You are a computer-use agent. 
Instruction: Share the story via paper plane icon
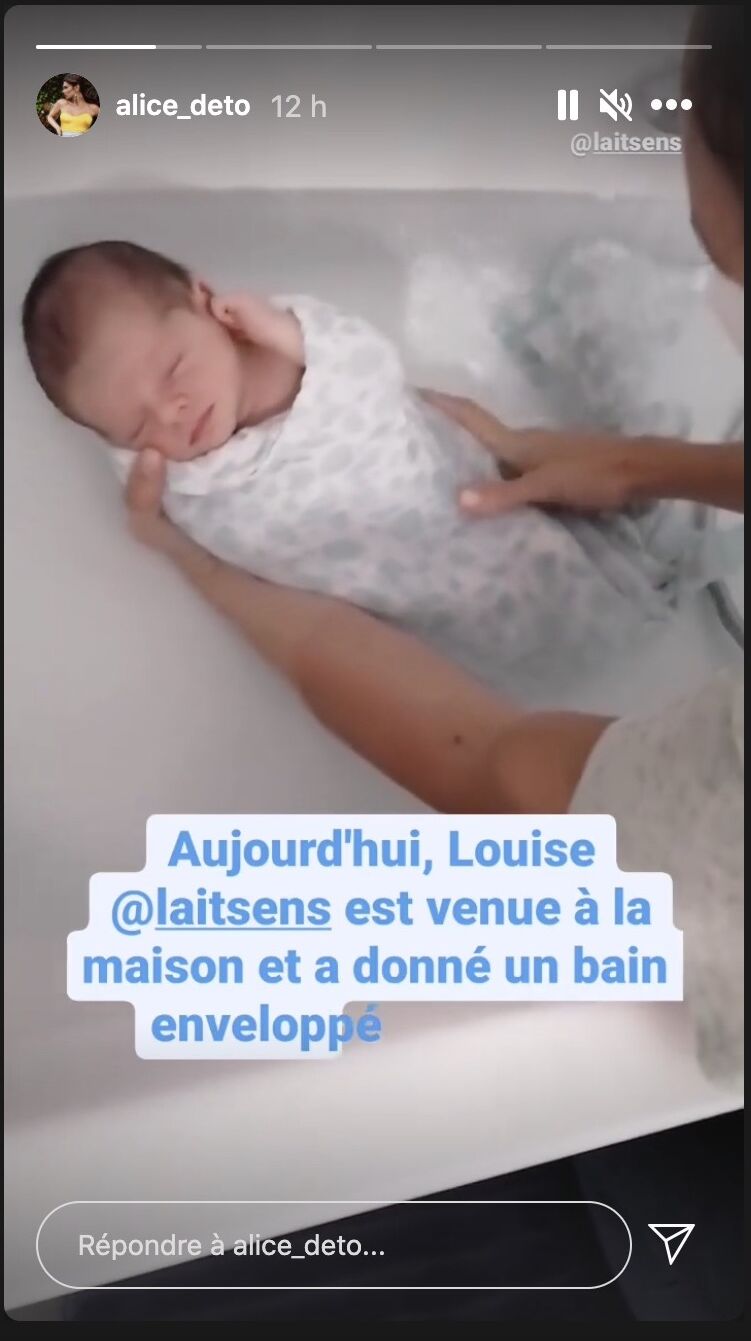point(671,1244)
